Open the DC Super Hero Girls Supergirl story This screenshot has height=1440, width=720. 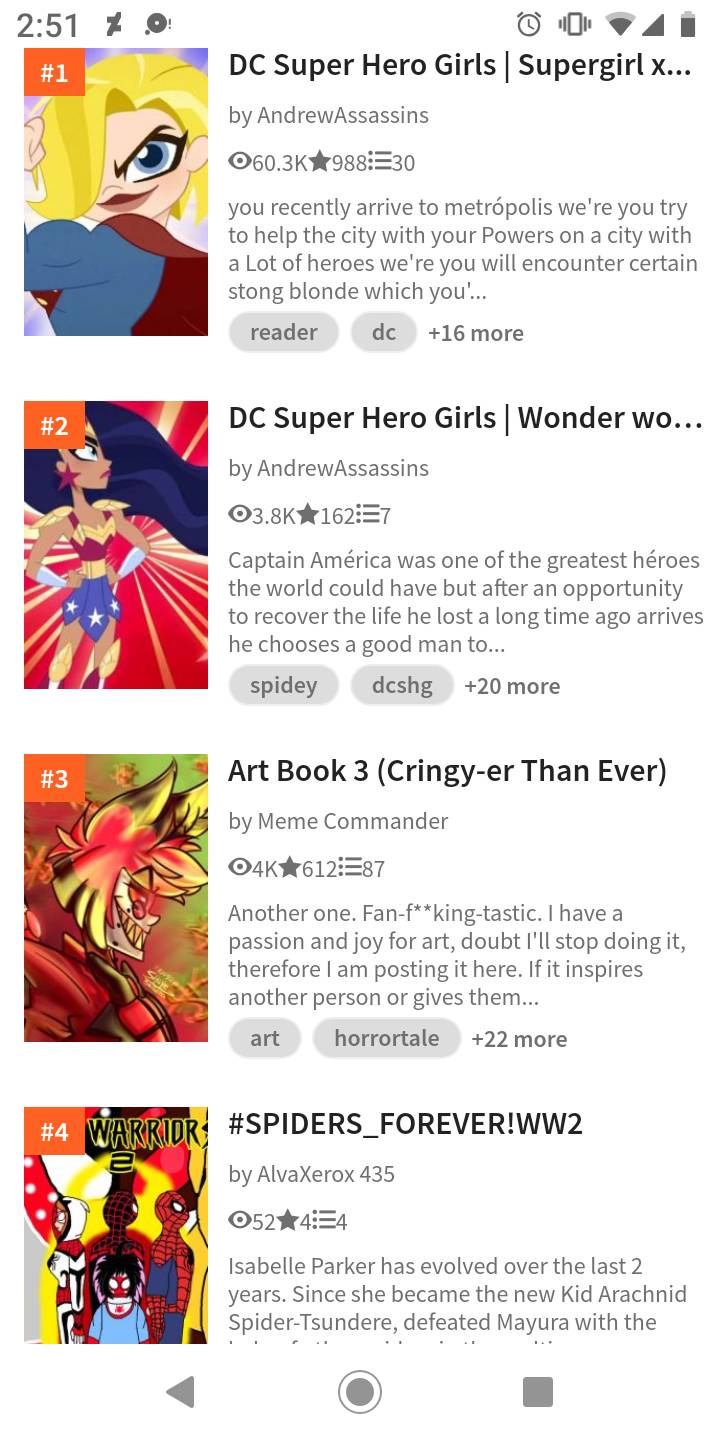459,65
